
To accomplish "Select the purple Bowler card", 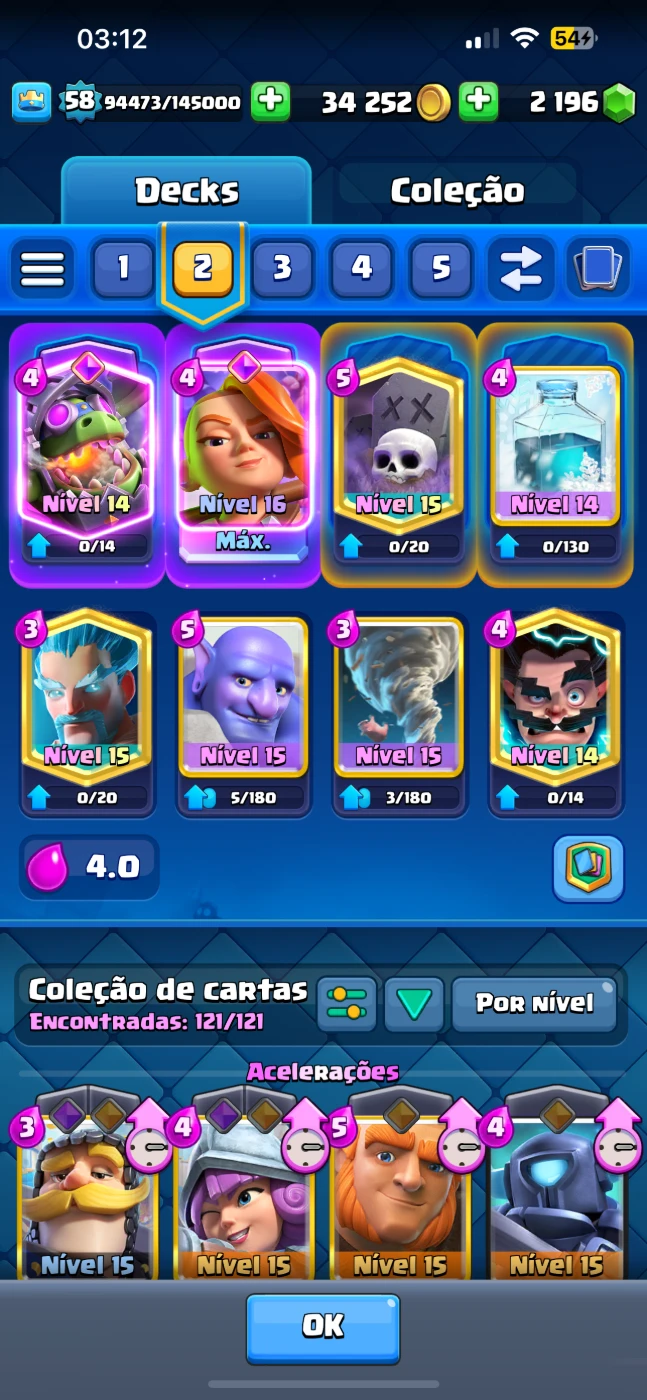I will click(243, 700).
